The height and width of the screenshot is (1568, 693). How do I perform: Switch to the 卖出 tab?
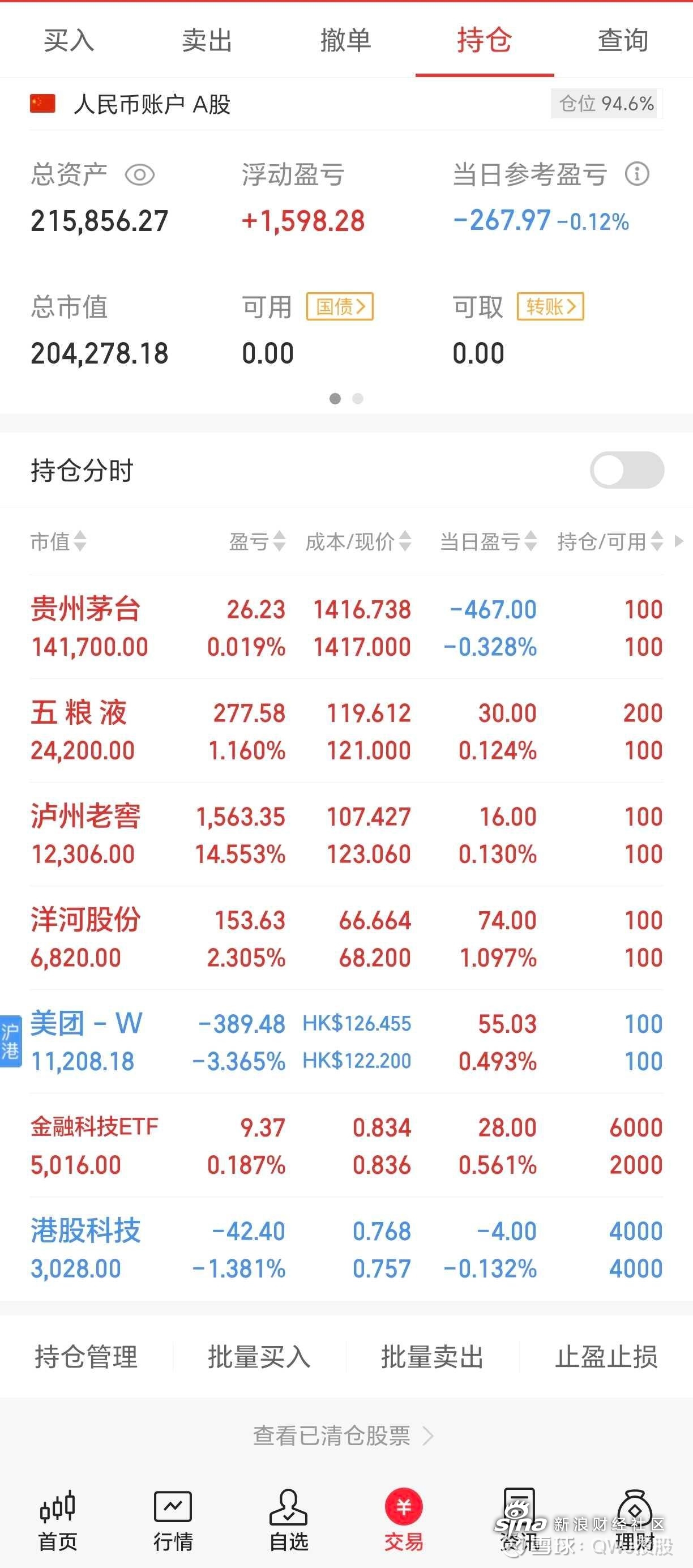[x=206, y=41]
